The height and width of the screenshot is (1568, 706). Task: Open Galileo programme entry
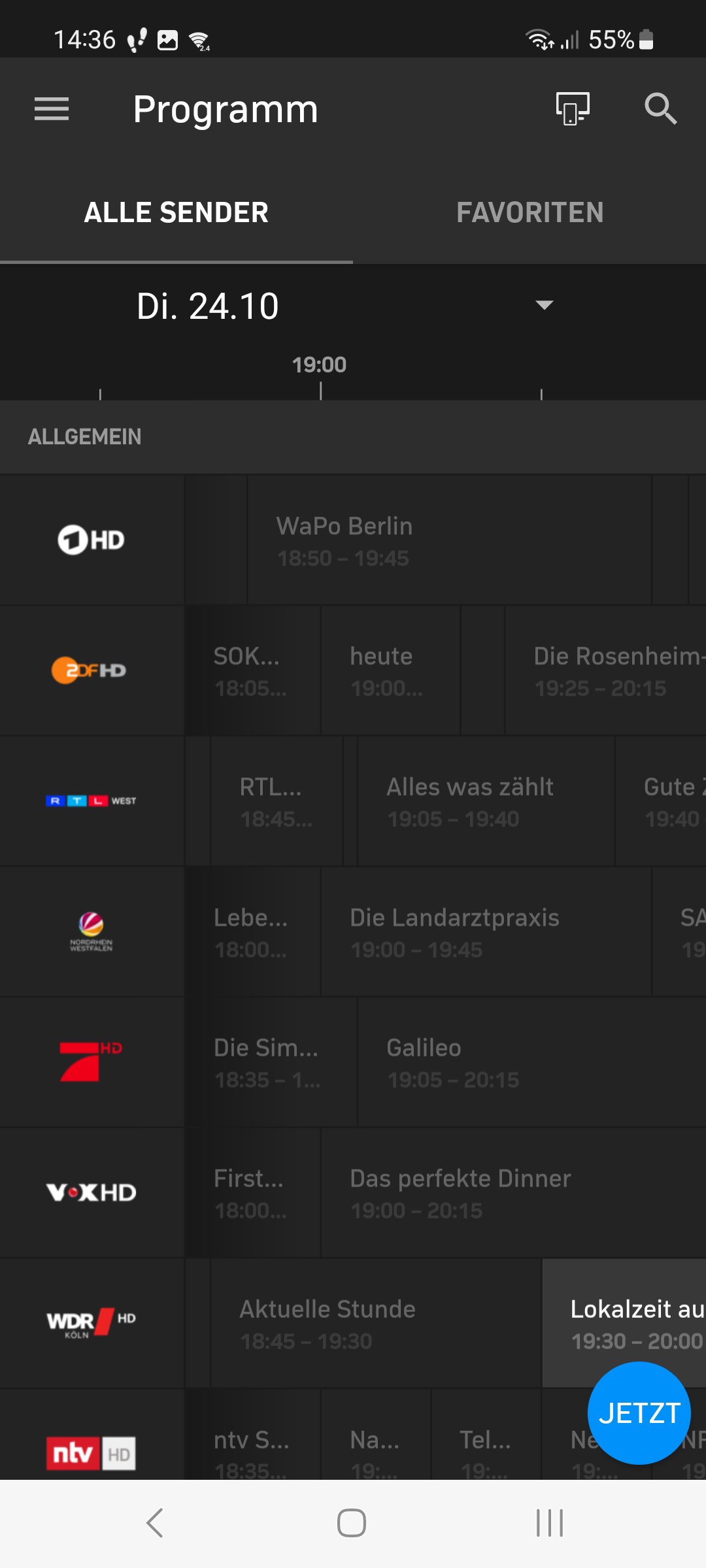tap(532, 1063)
